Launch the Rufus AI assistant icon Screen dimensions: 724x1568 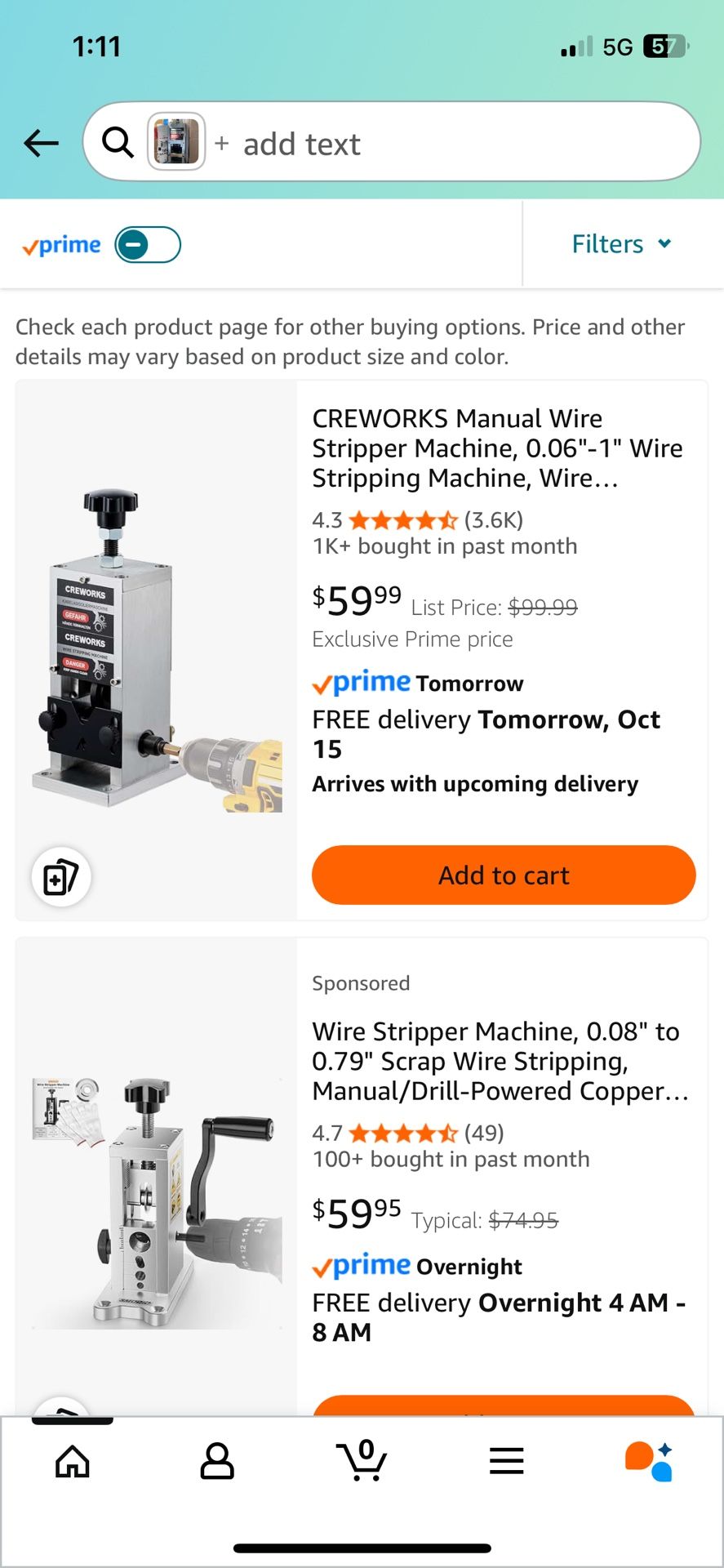649,1461
